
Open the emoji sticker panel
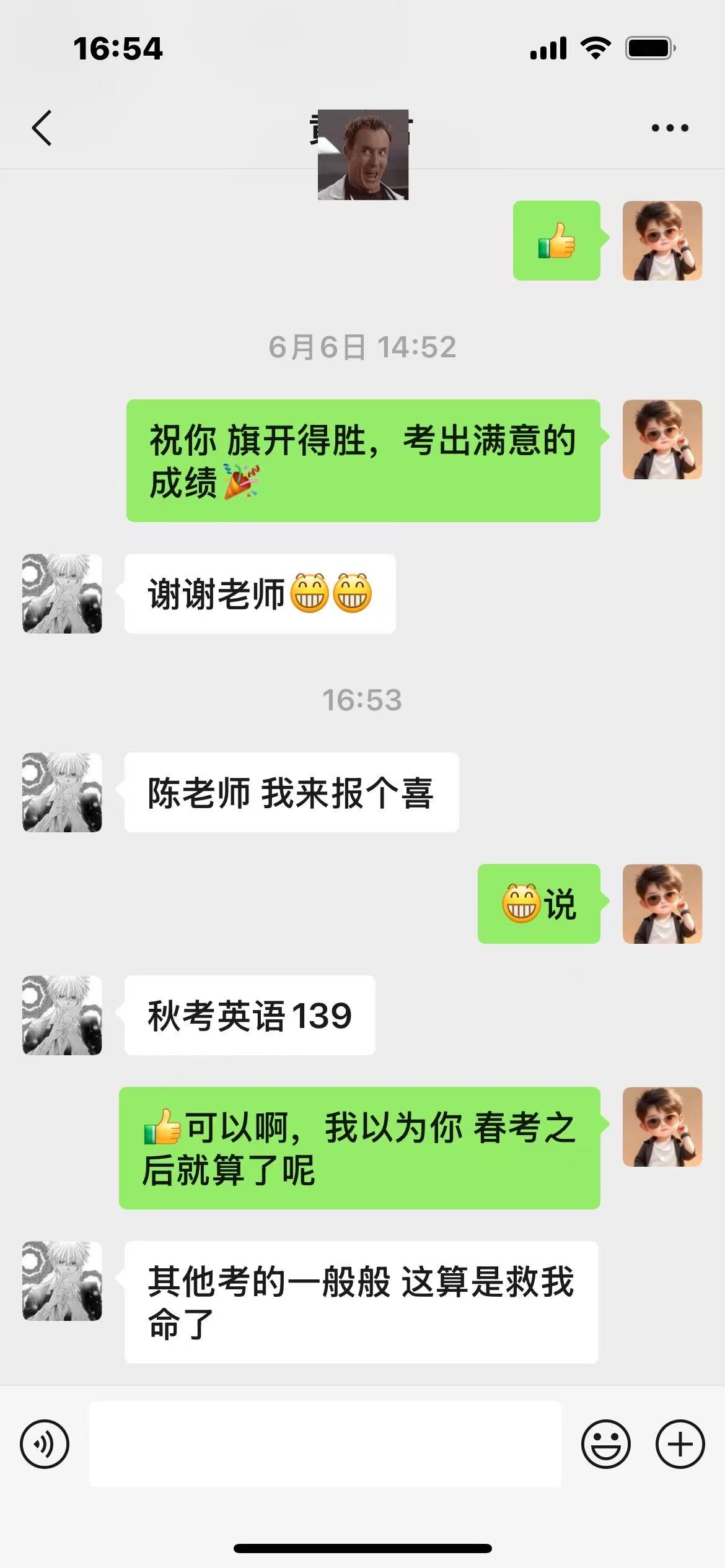click(605, 1444)
